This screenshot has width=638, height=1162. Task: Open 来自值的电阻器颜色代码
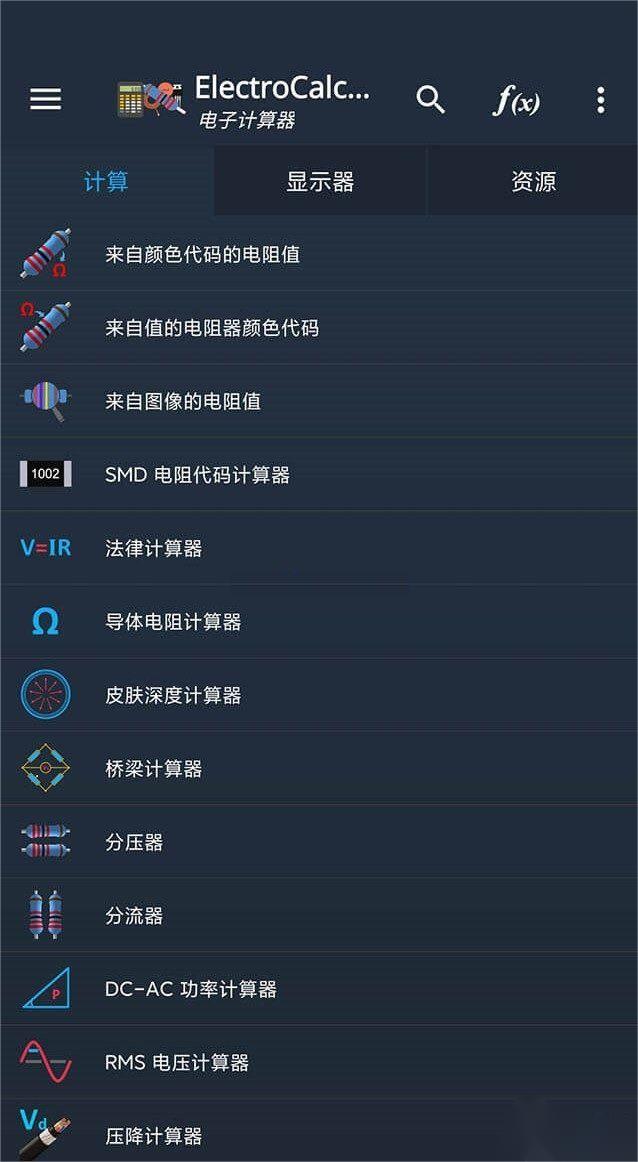[x=212, y=328]
